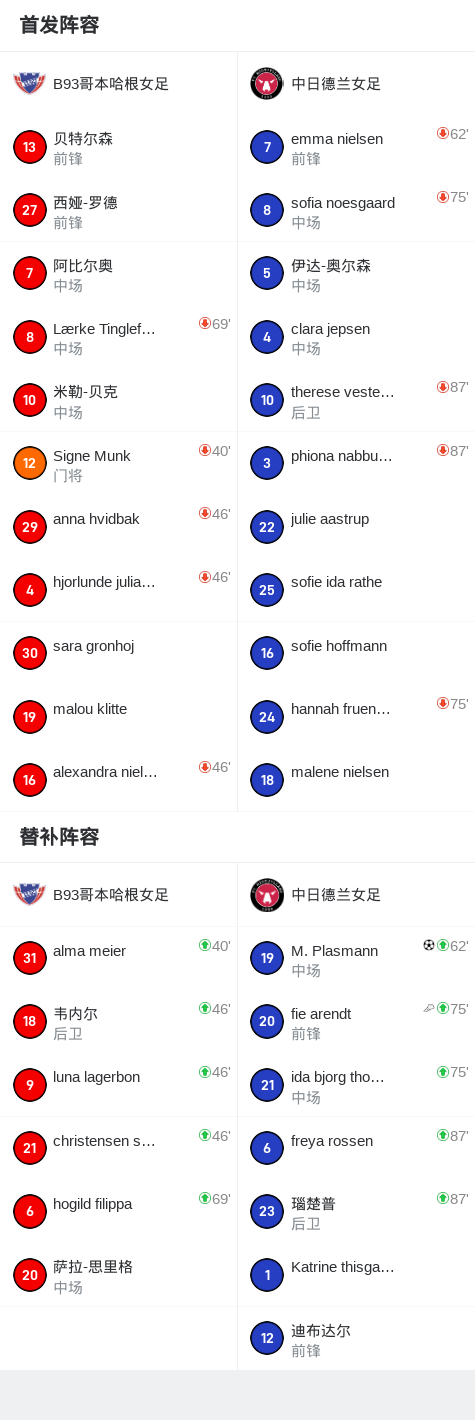Open player 米勒-贝克 number 10
This screenshot has height=1420, width=475.
(118, 400)
